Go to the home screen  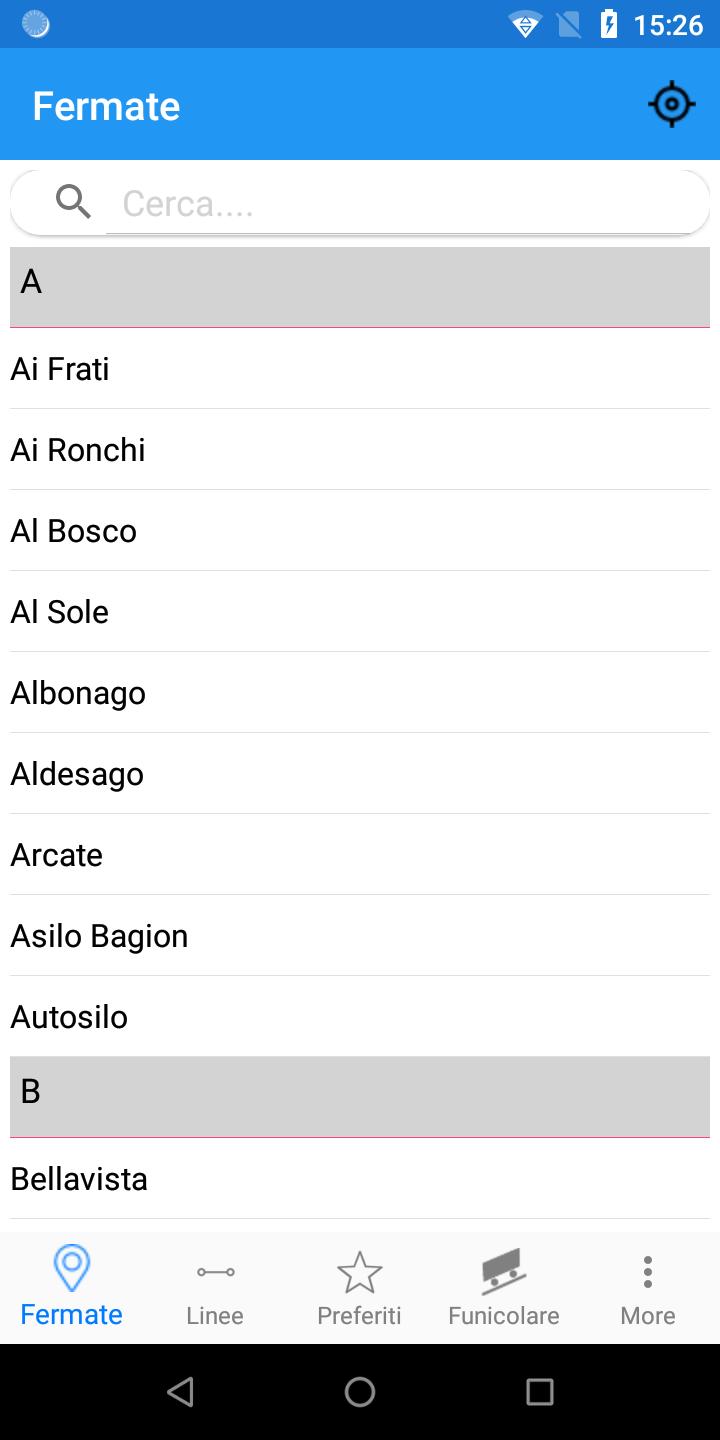point(360,1392)
